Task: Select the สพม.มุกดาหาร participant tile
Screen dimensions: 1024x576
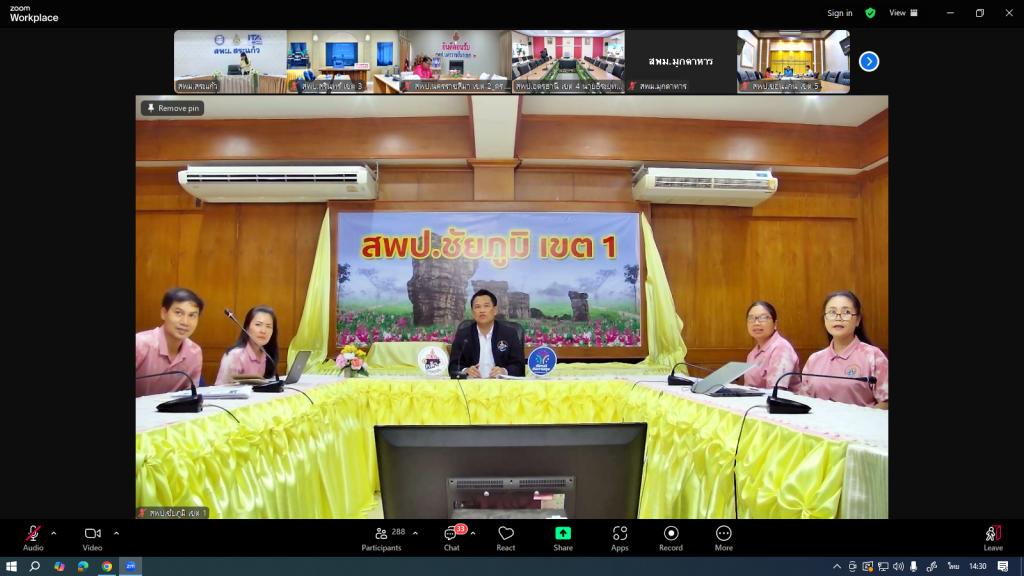Action: click(x=680, y=61)
